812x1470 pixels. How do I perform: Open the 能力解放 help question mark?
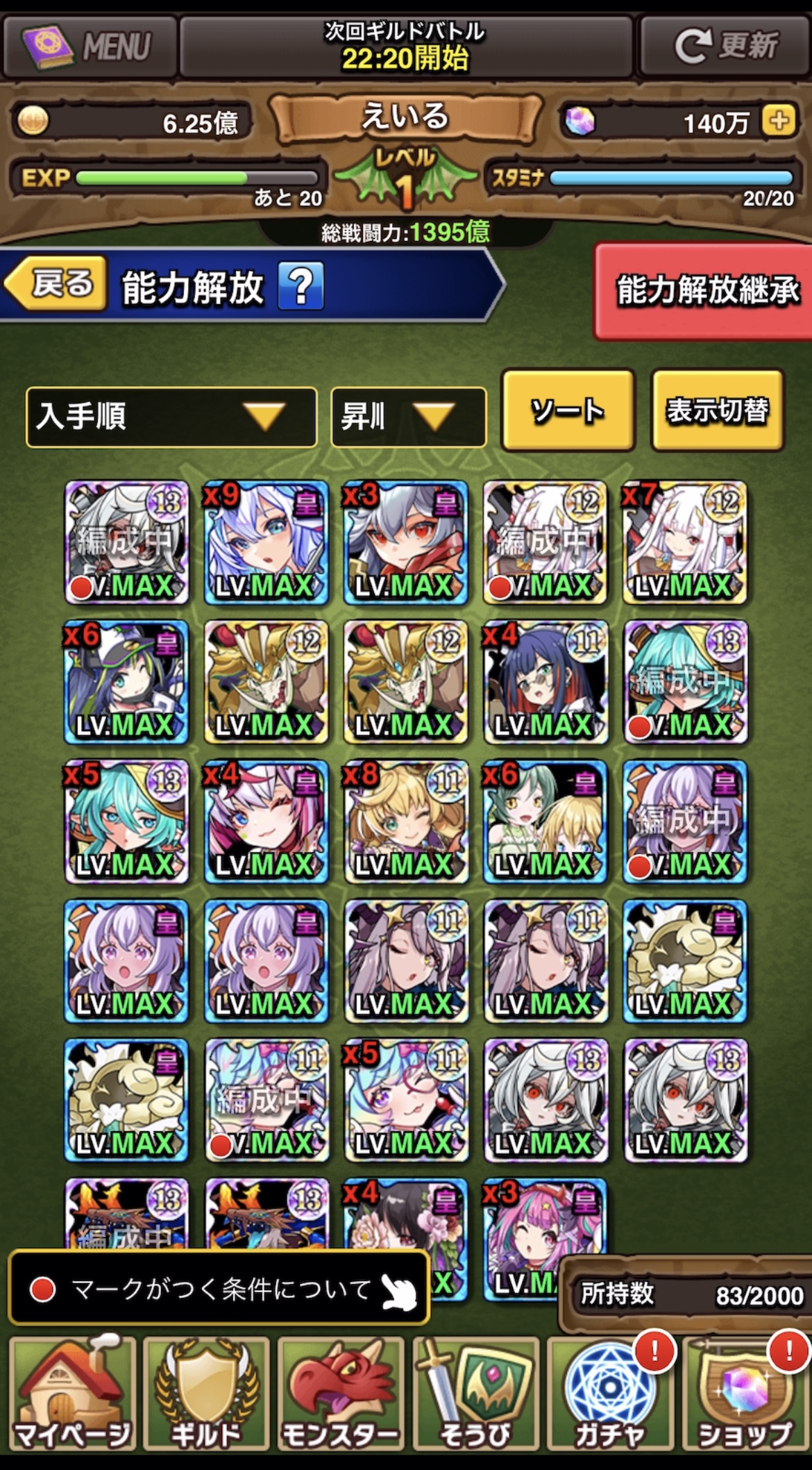click(x=301, y=285)
